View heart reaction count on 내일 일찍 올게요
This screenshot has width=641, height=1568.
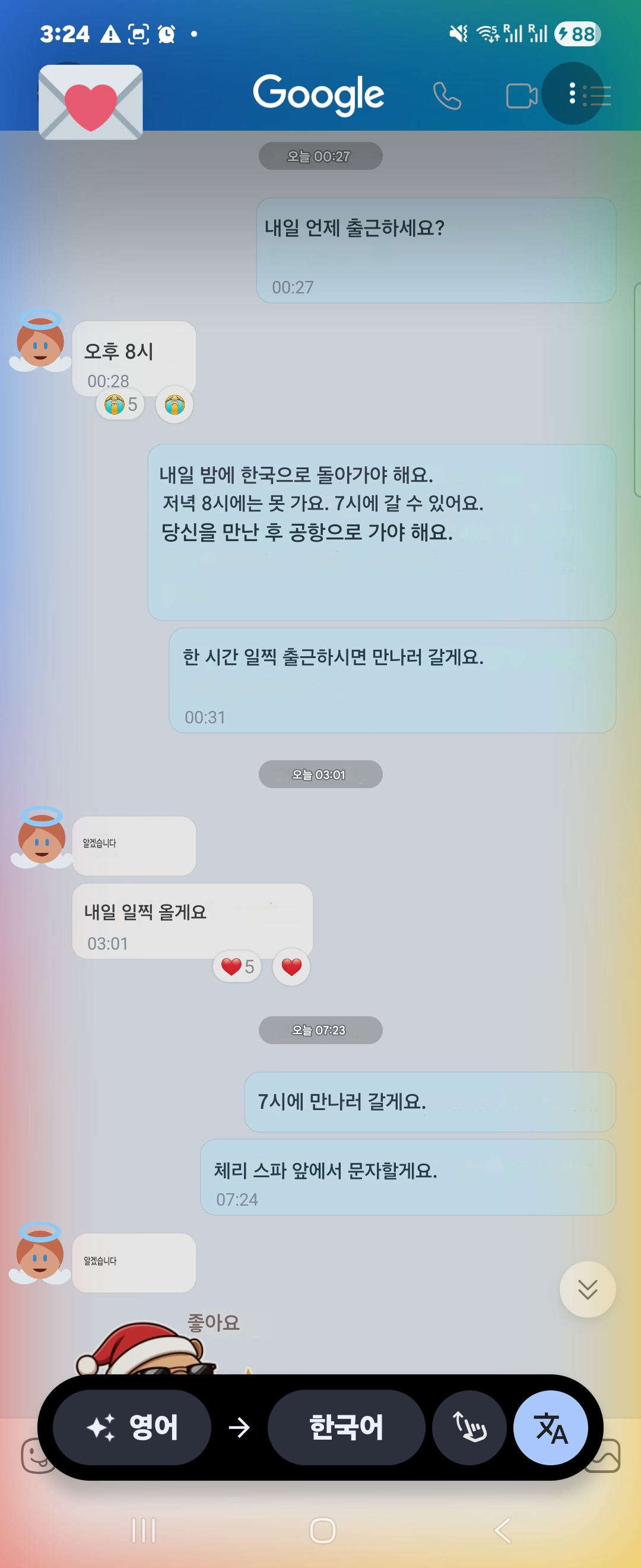pos(237,966)
